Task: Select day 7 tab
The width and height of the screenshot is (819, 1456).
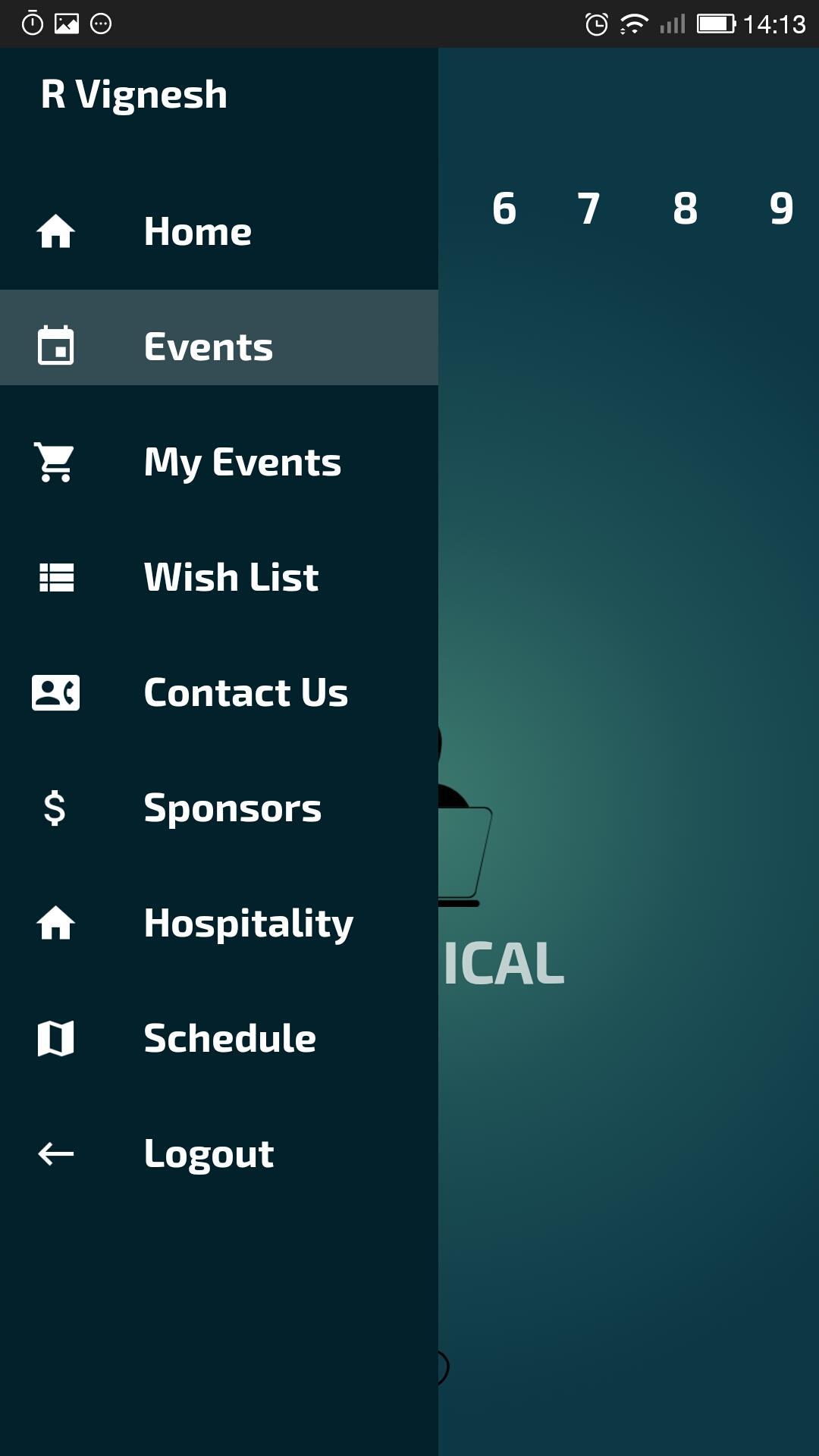Action: [x=589, y=209]
